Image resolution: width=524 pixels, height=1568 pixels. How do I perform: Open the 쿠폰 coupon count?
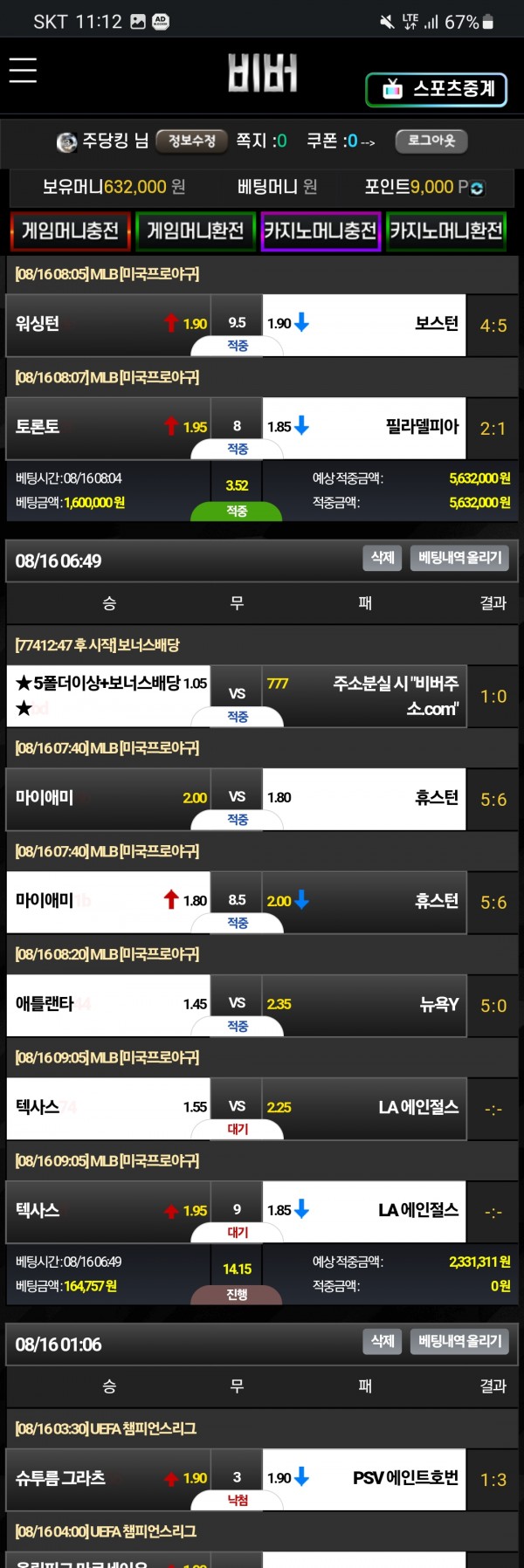click(x=333, y=141)
